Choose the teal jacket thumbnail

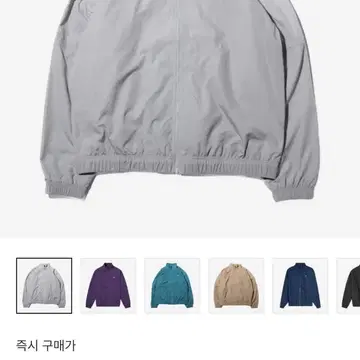click(172, 286)
